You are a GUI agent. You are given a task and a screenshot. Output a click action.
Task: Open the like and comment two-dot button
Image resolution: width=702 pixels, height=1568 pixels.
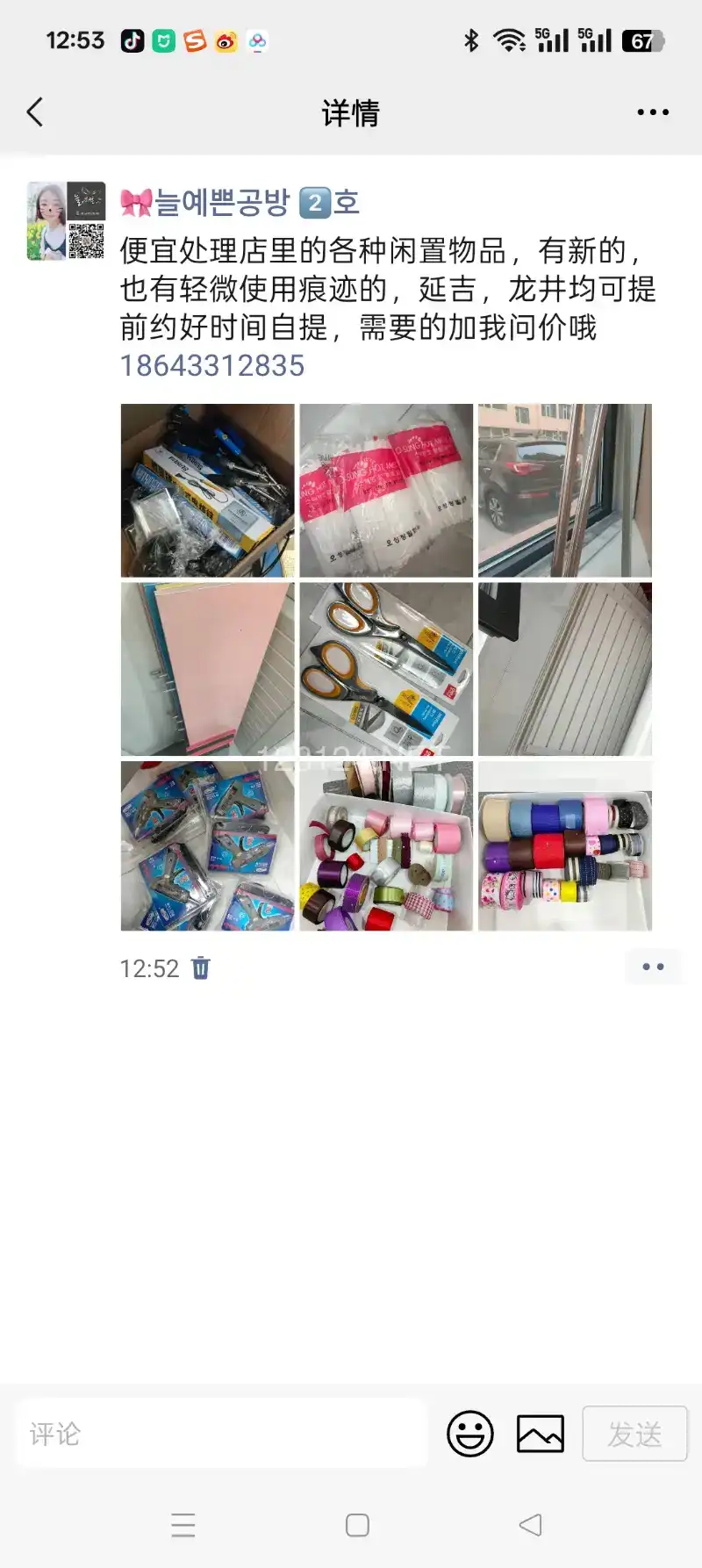(x=653, y=967)
